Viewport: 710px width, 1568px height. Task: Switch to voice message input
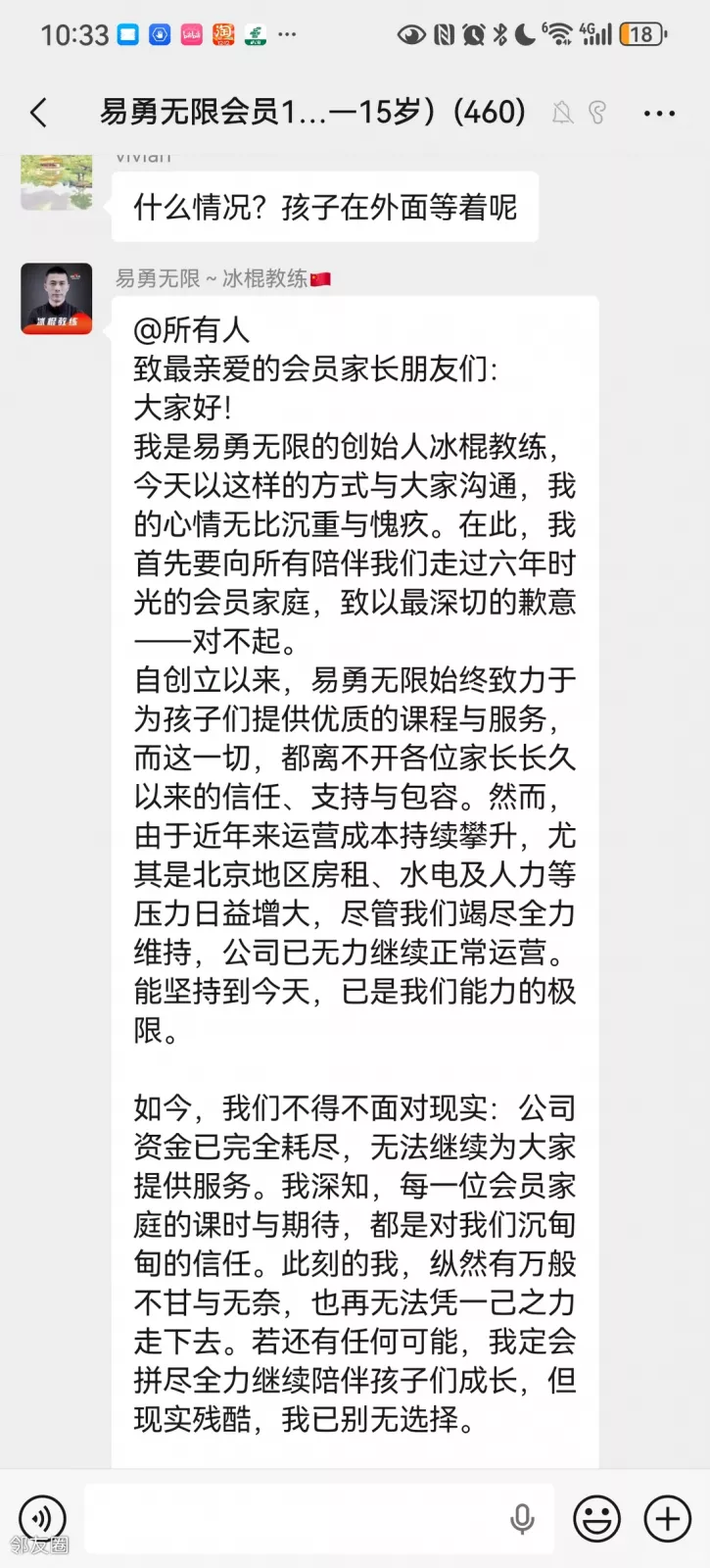pyautogui.click(x=42, y=1518)
